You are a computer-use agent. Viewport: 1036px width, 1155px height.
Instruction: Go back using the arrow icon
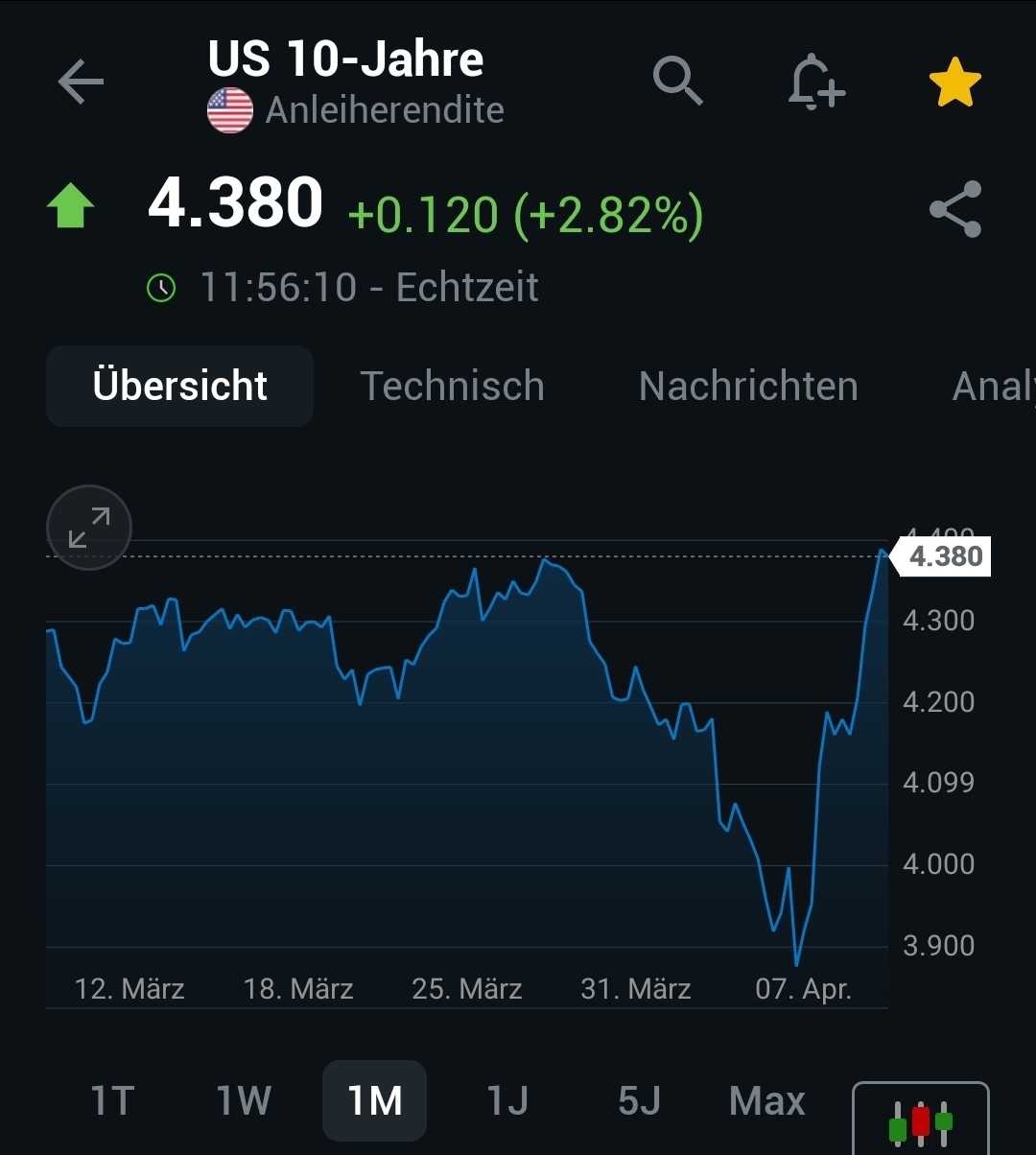coord(81,83)
